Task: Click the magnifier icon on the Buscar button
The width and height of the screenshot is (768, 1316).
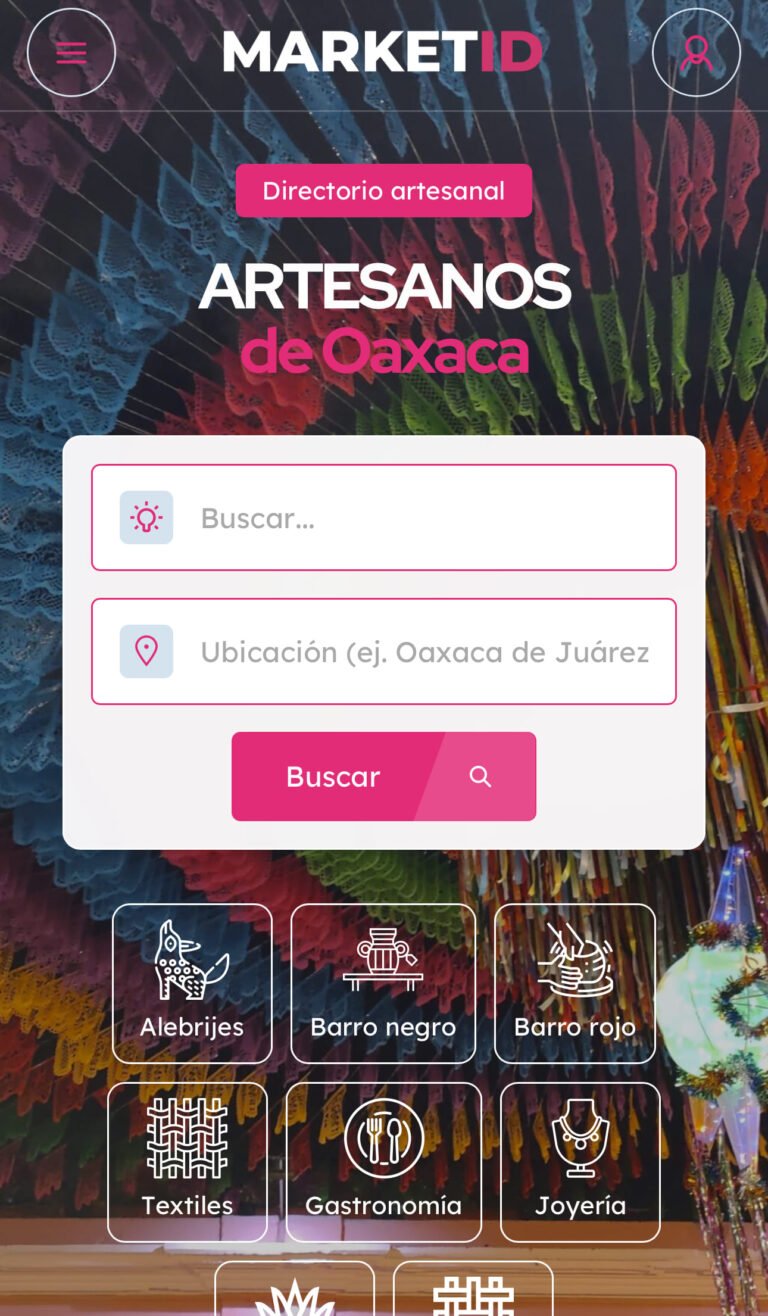Action: tap(480, 776)
